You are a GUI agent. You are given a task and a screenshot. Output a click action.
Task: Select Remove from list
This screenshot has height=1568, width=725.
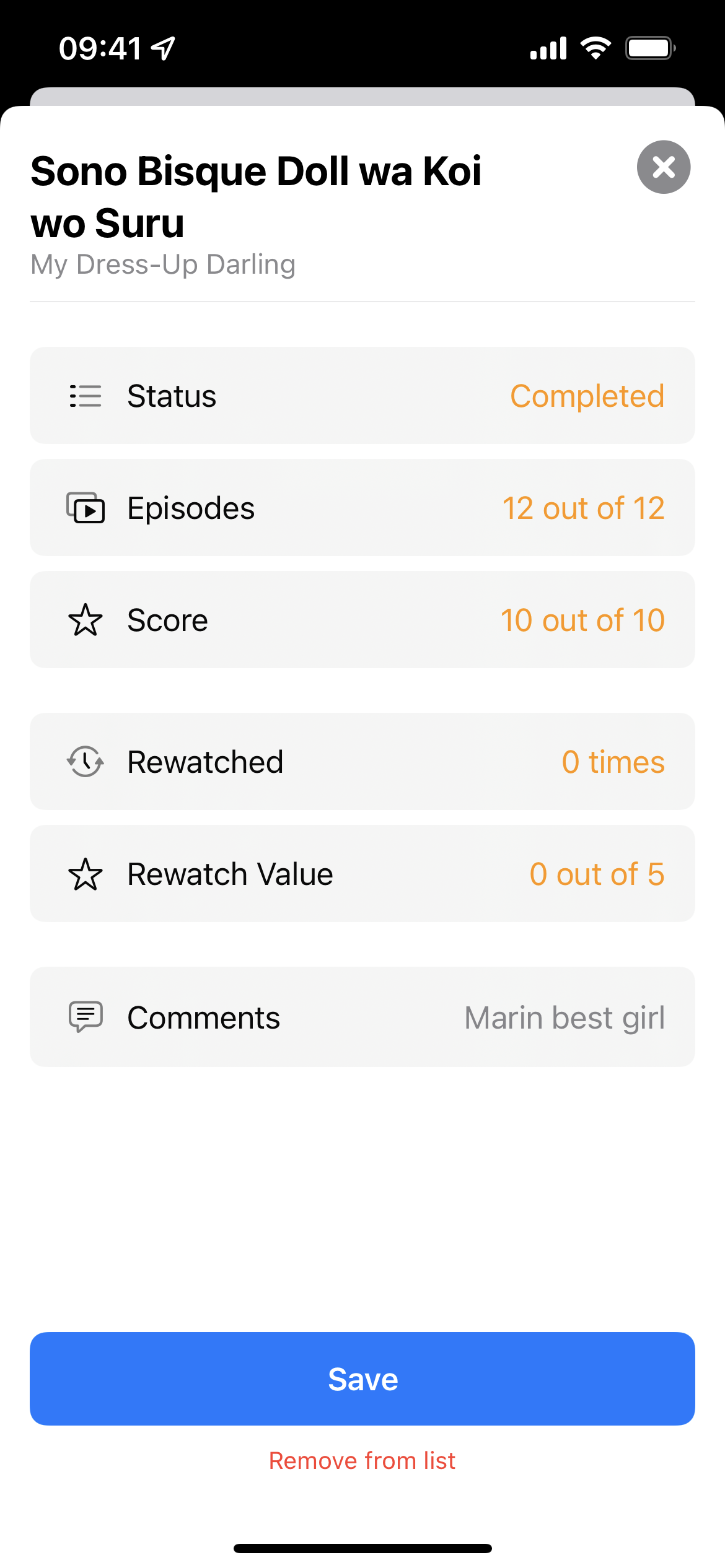pyautogui.click(x=362, y=1461)
